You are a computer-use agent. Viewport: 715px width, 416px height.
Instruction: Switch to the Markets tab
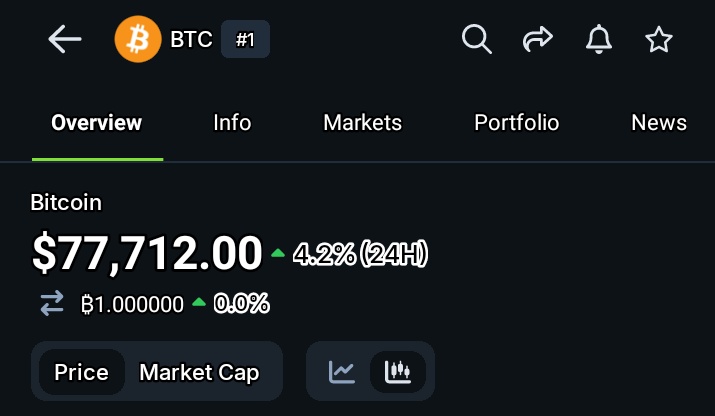tap(362, 123)
